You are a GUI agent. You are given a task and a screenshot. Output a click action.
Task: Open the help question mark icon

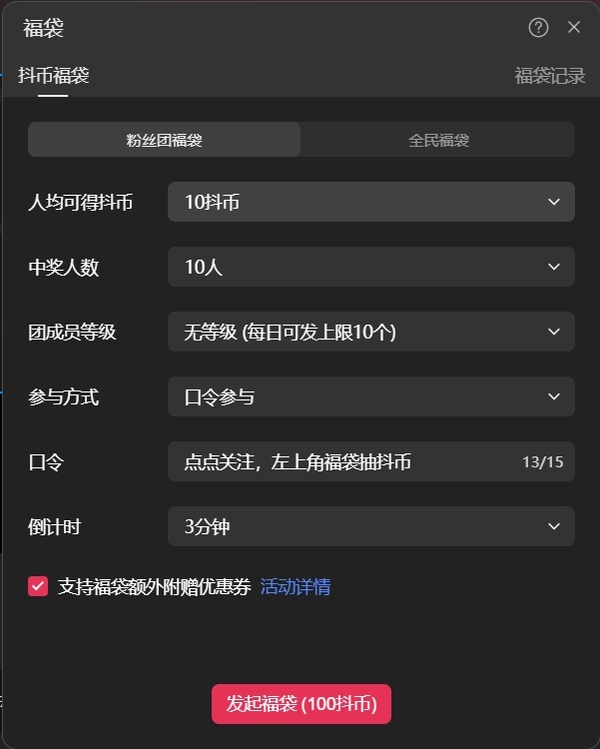[538, 28]
